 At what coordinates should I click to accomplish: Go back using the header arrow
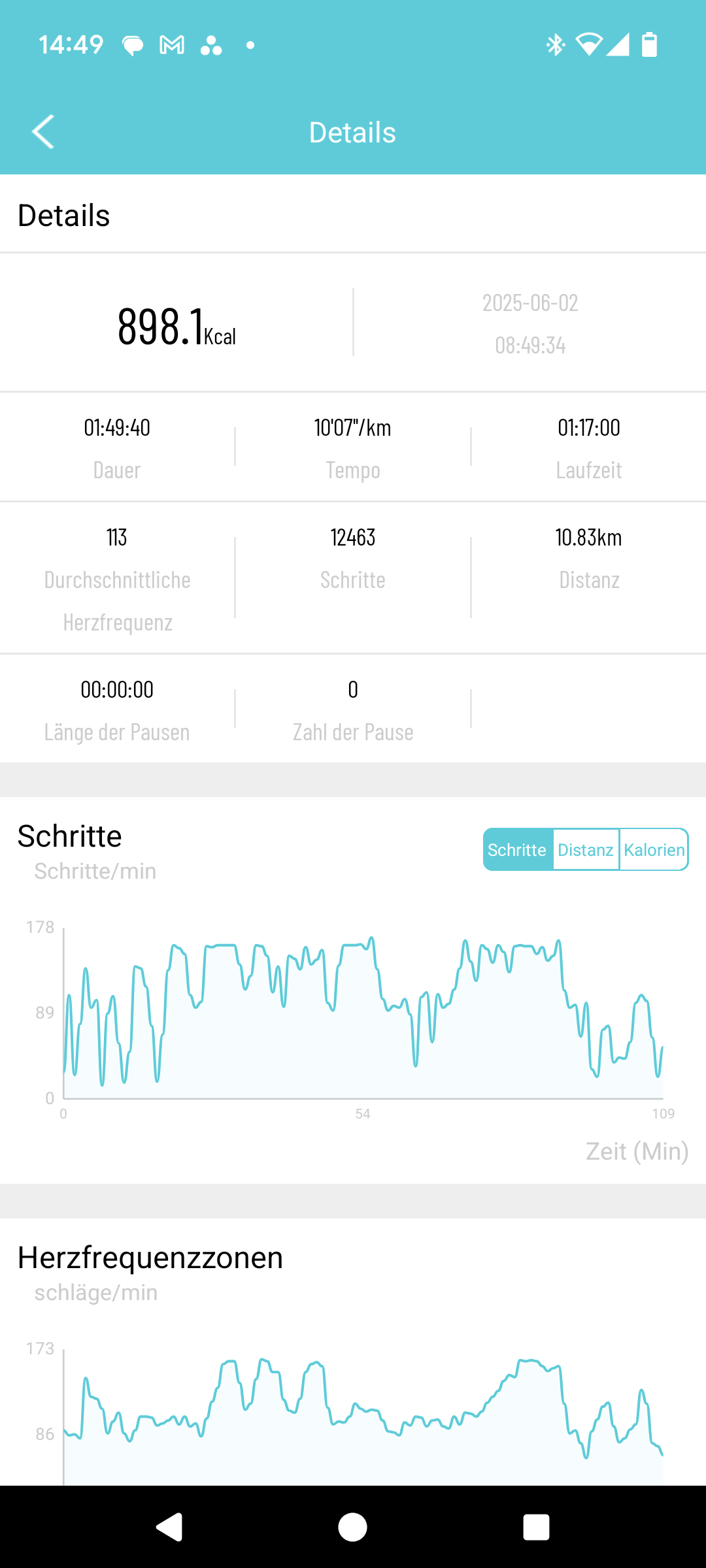pos(43,132)
